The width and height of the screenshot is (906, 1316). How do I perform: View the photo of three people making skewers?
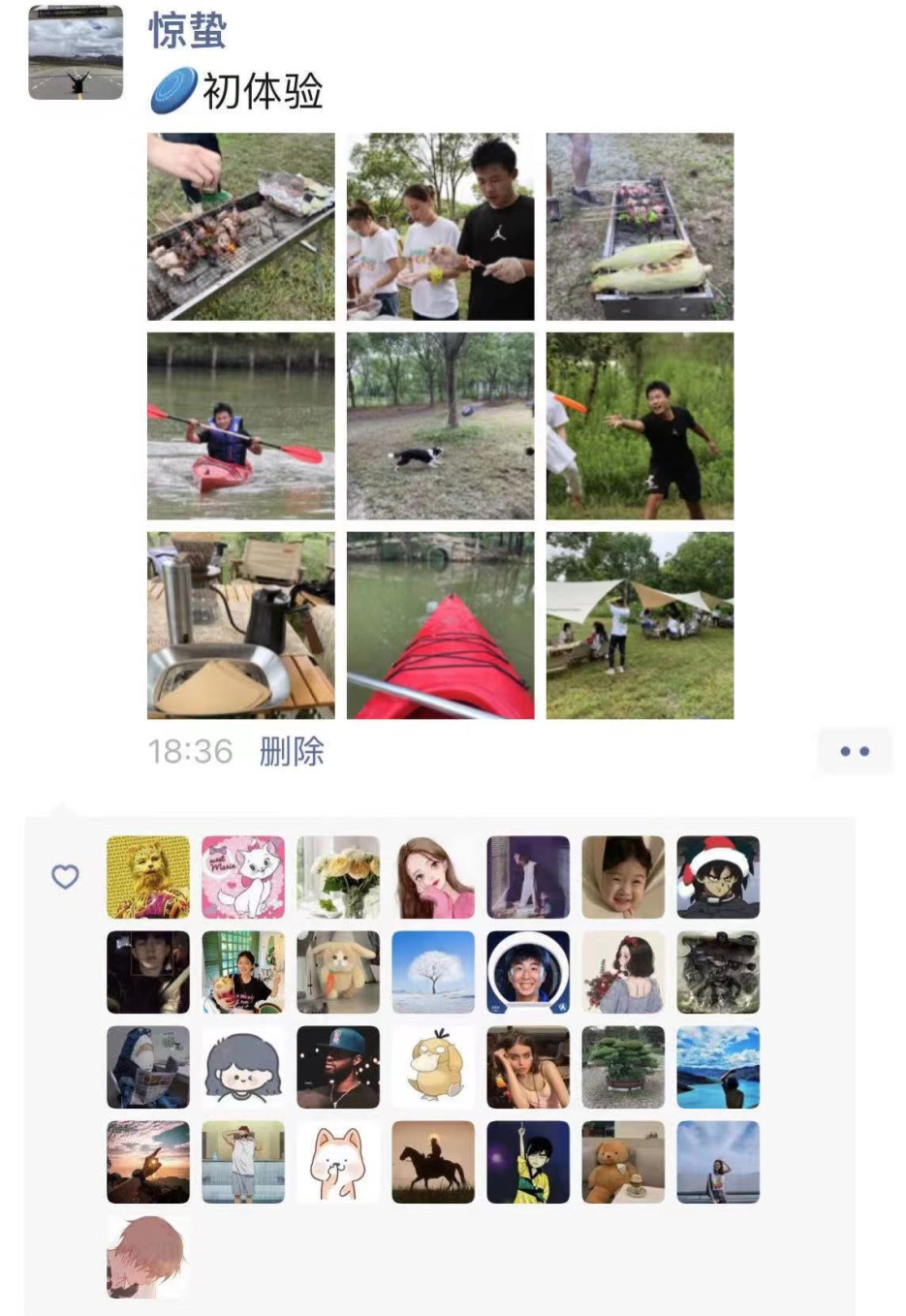click(x=440, y=227)
